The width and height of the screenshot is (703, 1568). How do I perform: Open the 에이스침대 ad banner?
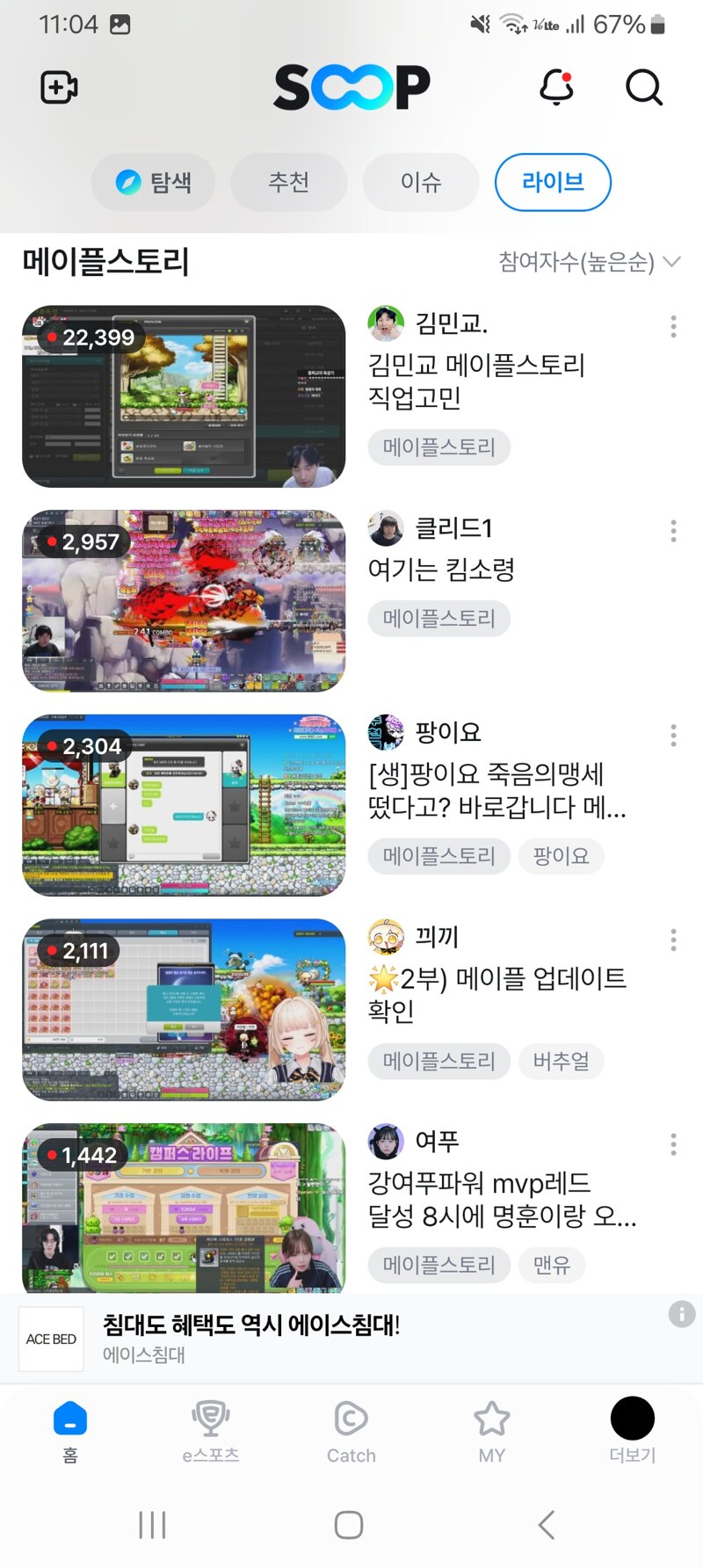(351, 1339)
